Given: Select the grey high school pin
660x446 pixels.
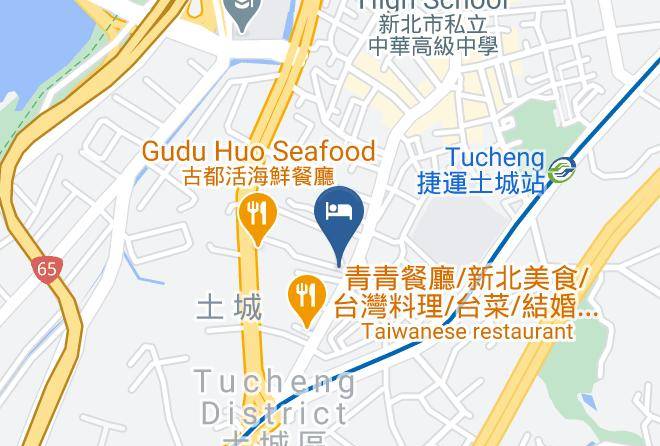Looking at the screenshot, I should [x=242, y=11].
